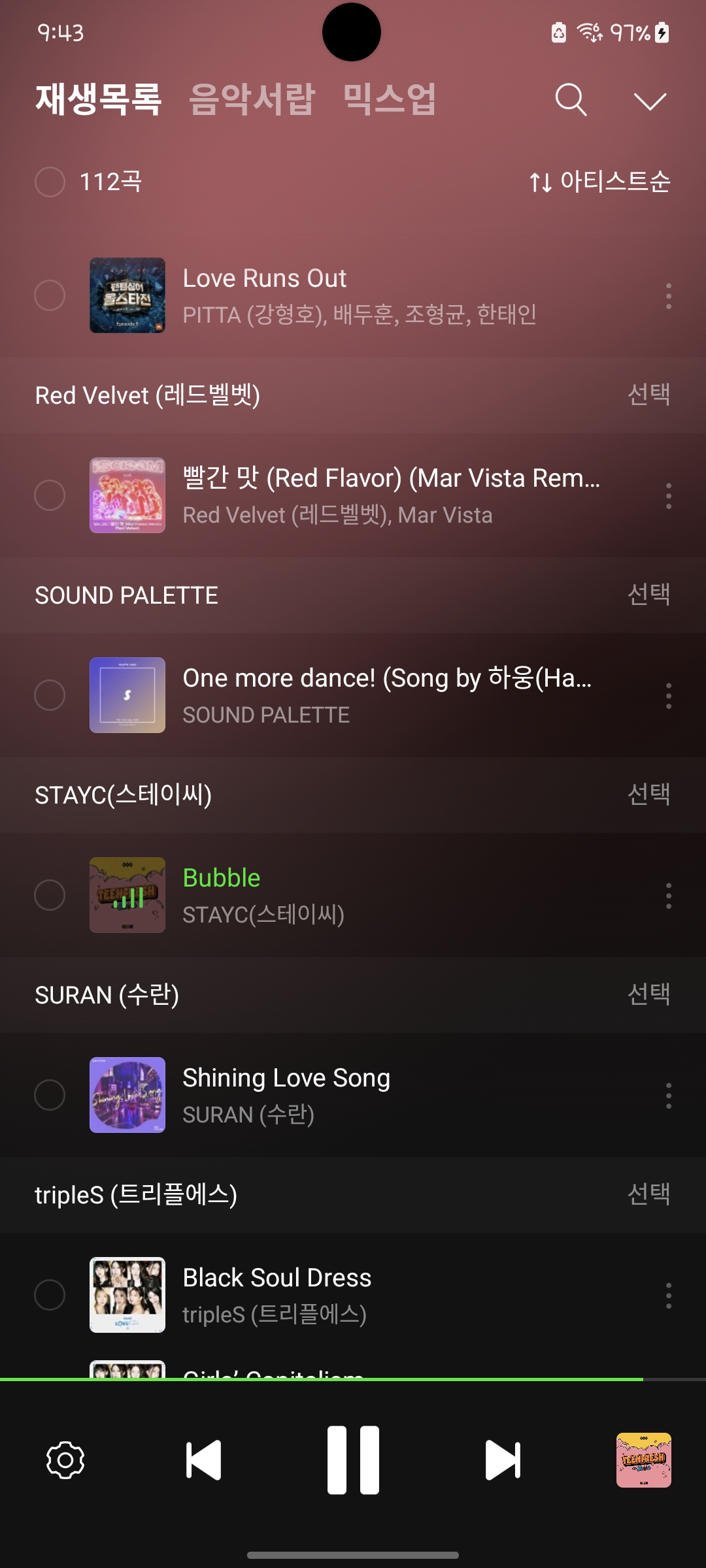Open more options for Love Runs Out

point(668,296)
